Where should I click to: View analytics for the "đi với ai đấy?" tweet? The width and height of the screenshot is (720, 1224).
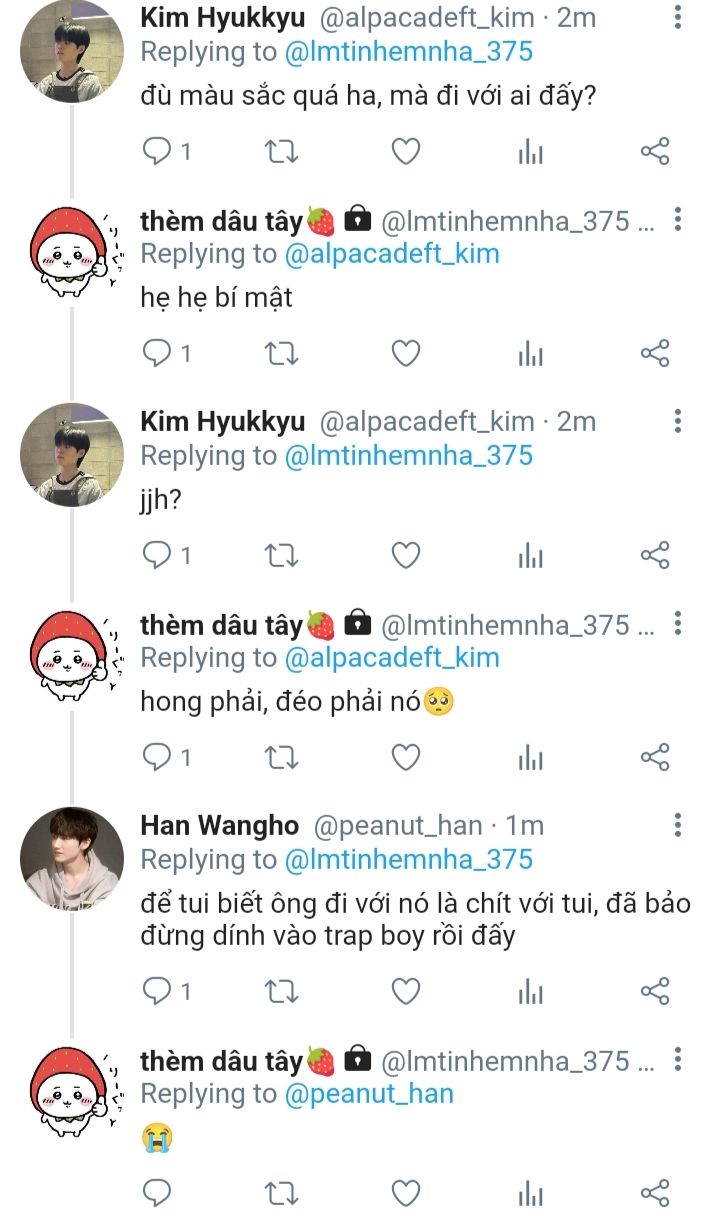click(x=530, y=152)
